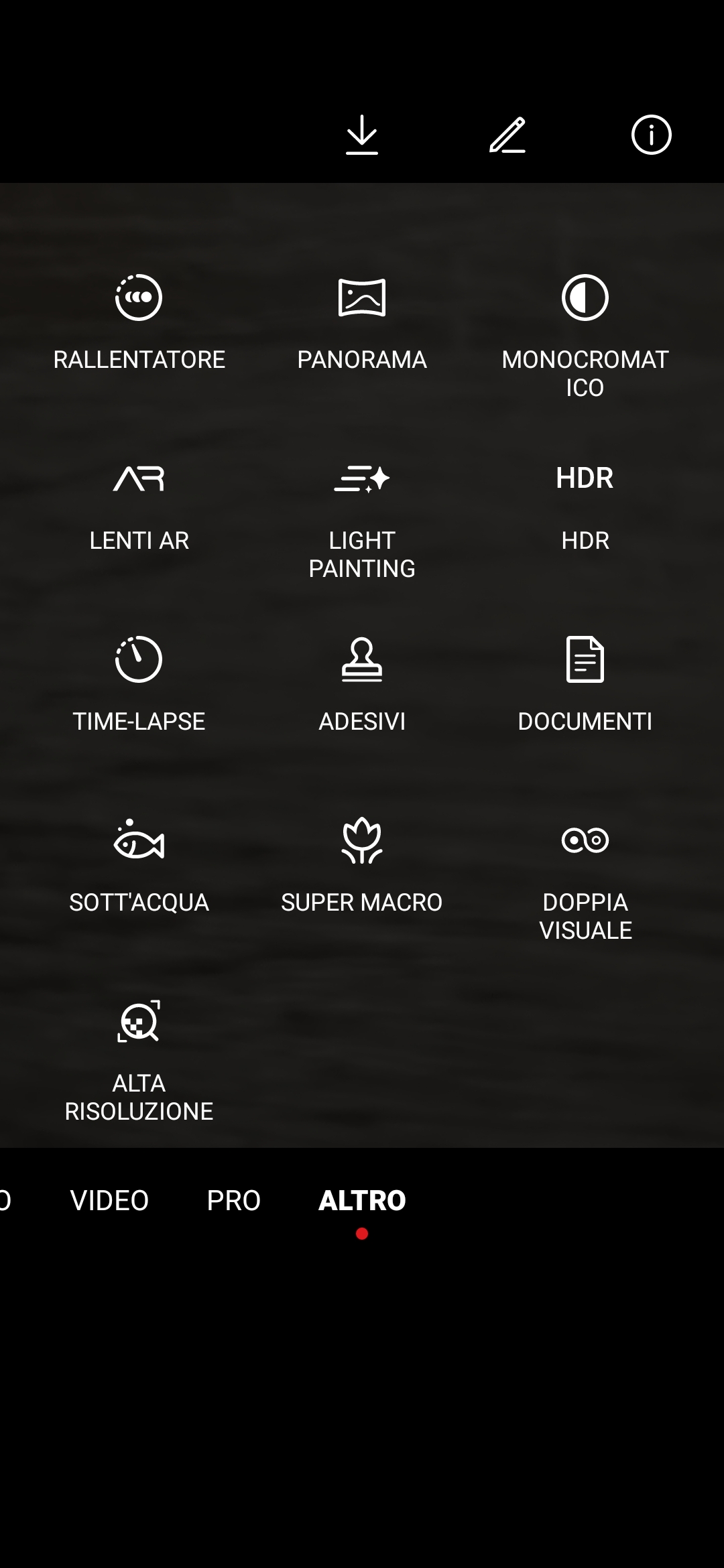Choose the Panorama mode
The height and width of the screenshot is (1568, 724).
[x=362, y=322]
